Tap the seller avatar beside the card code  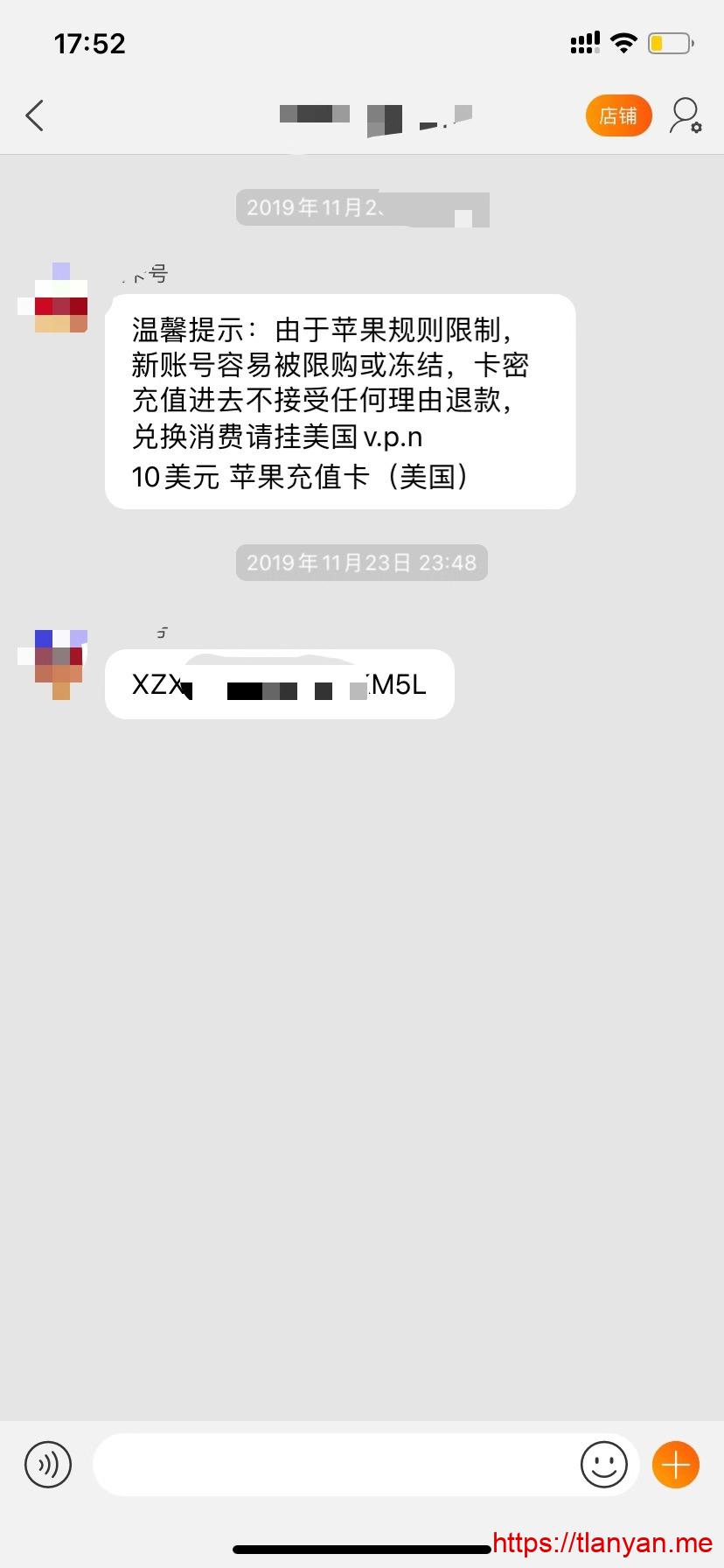pos(54,664)
